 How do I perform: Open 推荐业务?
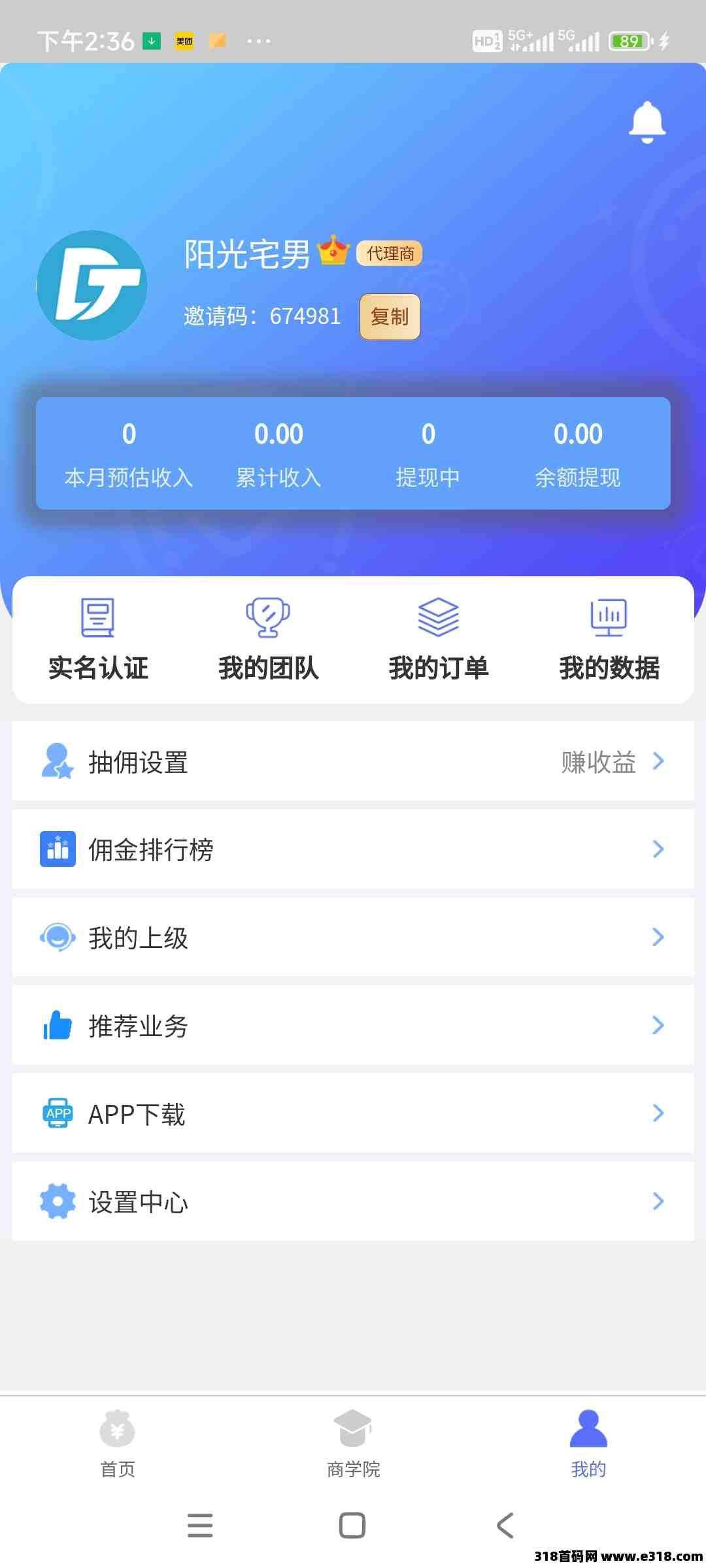click(x=353, y=1025)
